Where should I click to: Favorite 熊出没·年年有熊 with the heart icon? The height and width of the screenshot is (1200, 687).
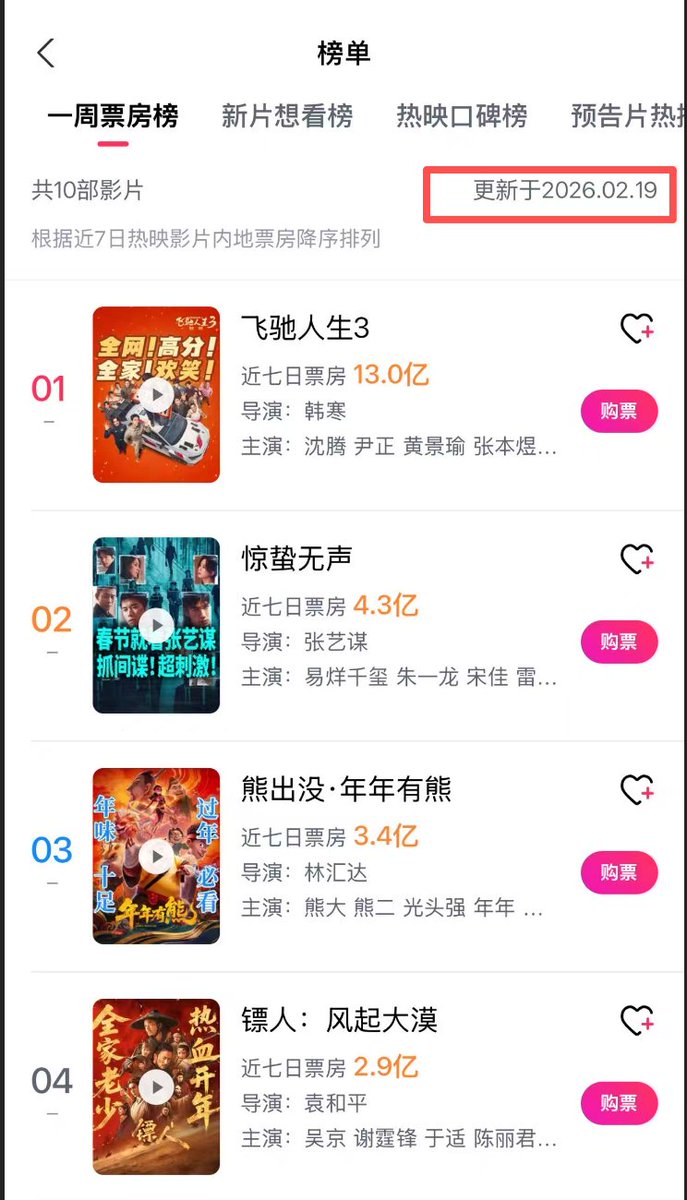pos(637,790)
